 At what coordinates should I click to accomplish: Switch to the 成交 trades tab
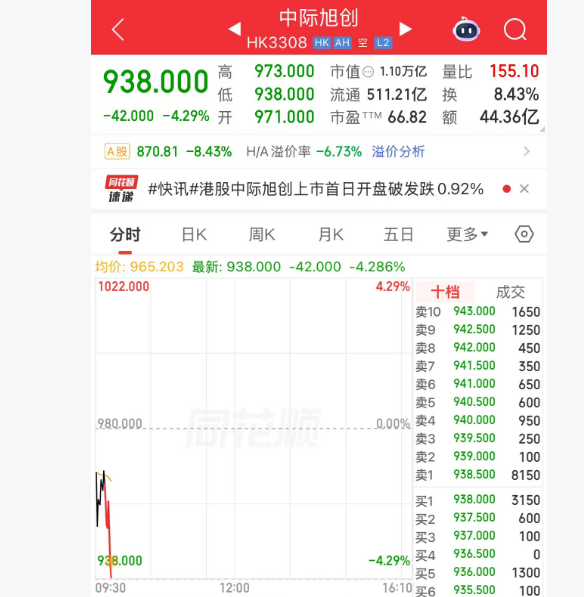click(510, 292)
